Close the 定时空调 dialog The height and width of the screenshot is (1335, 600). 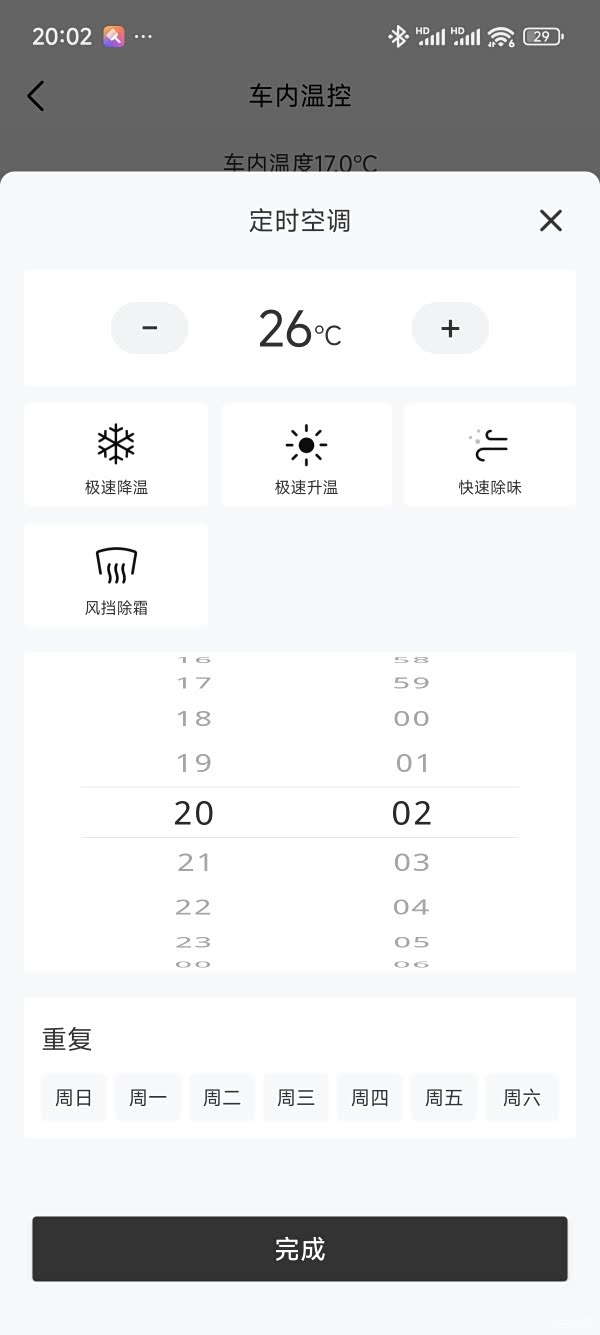(551, 221)
